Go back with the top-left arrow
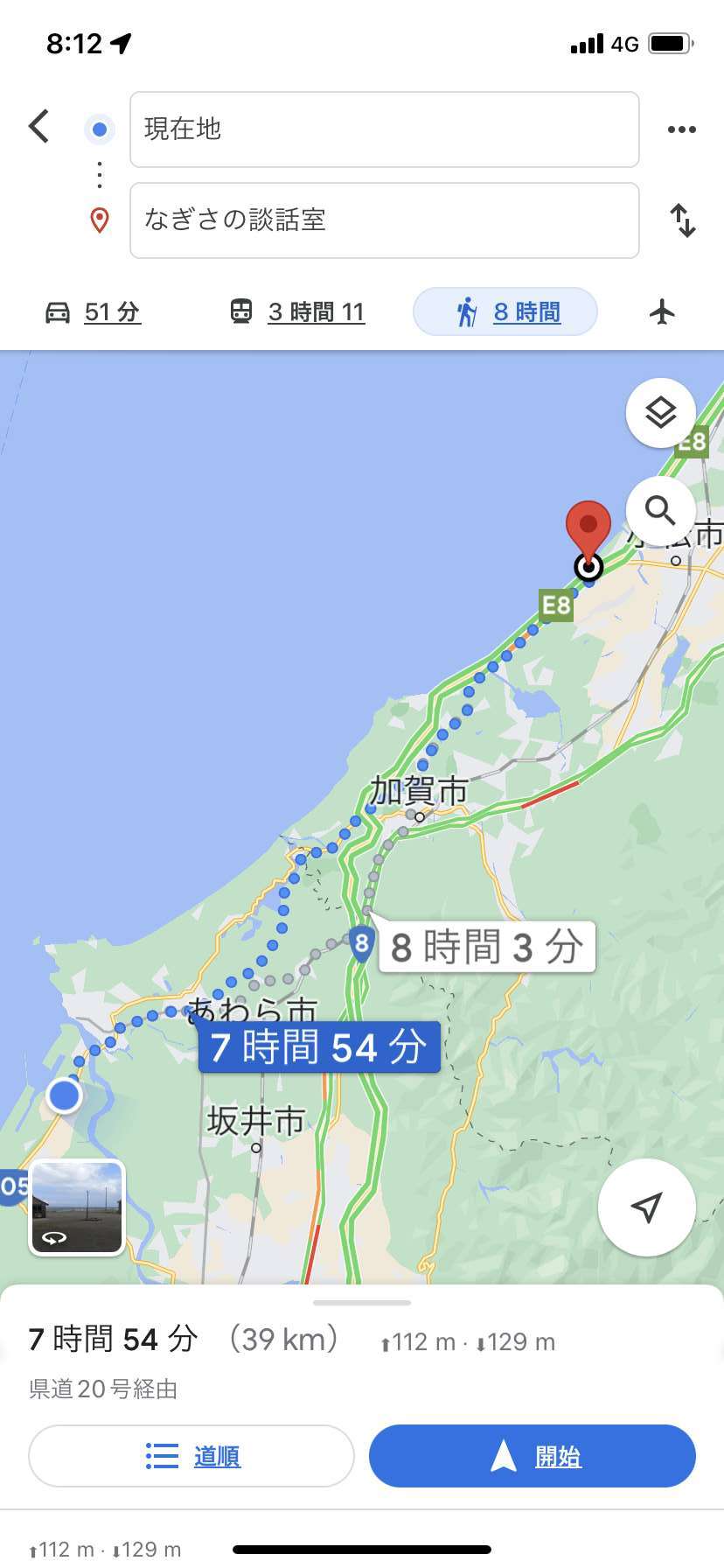Screen dimensions: 724x1568 [x=38, y=126]
